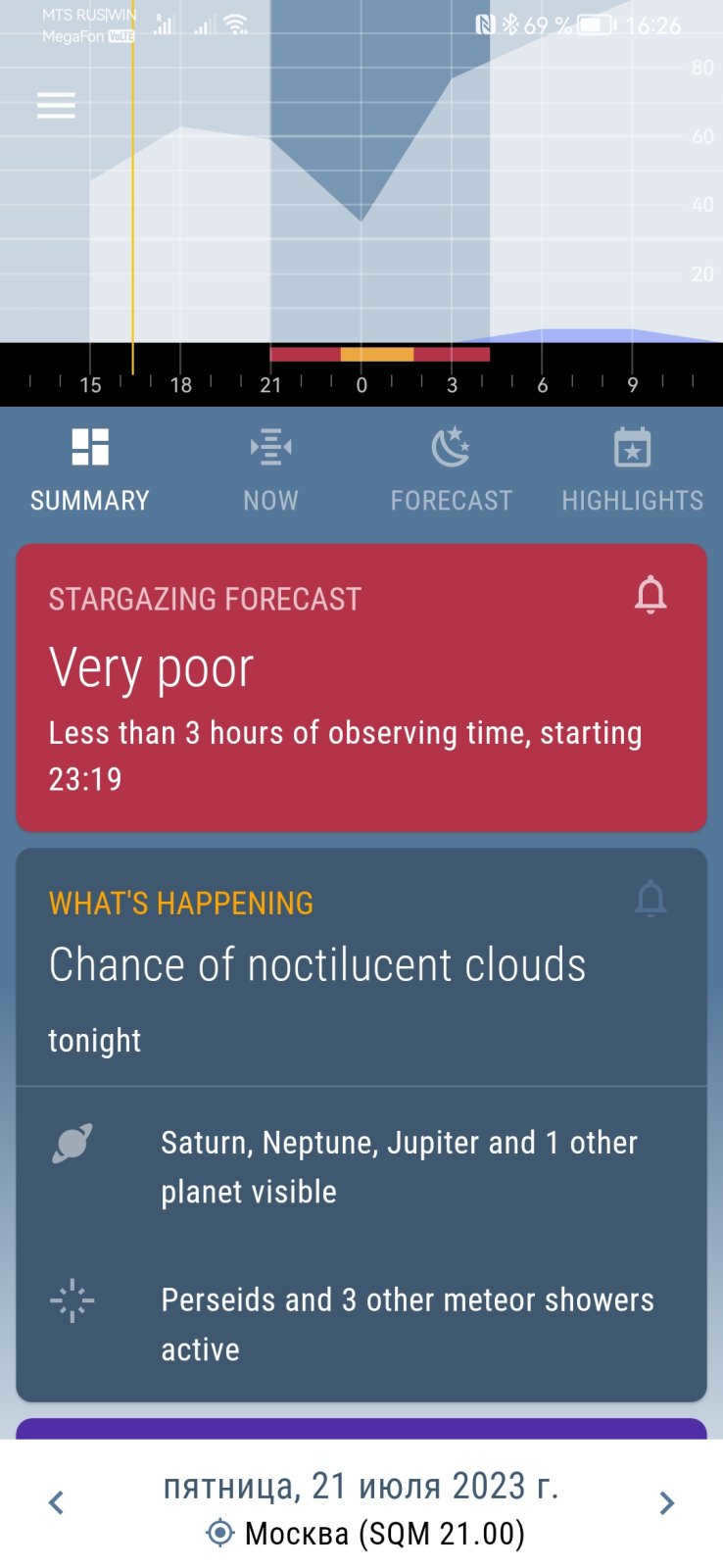Image resolution: width=723 pixels, height=1568 pixels.
Task: Select the Summary tab
Action: coord(90,469)
